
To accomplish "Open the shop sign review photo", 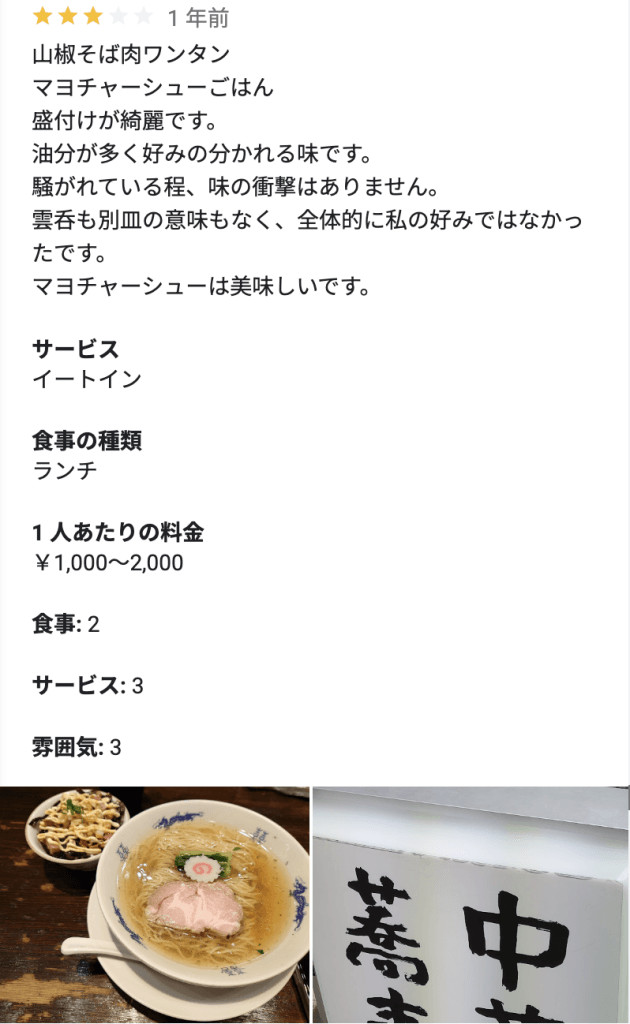I will point(471,904).
